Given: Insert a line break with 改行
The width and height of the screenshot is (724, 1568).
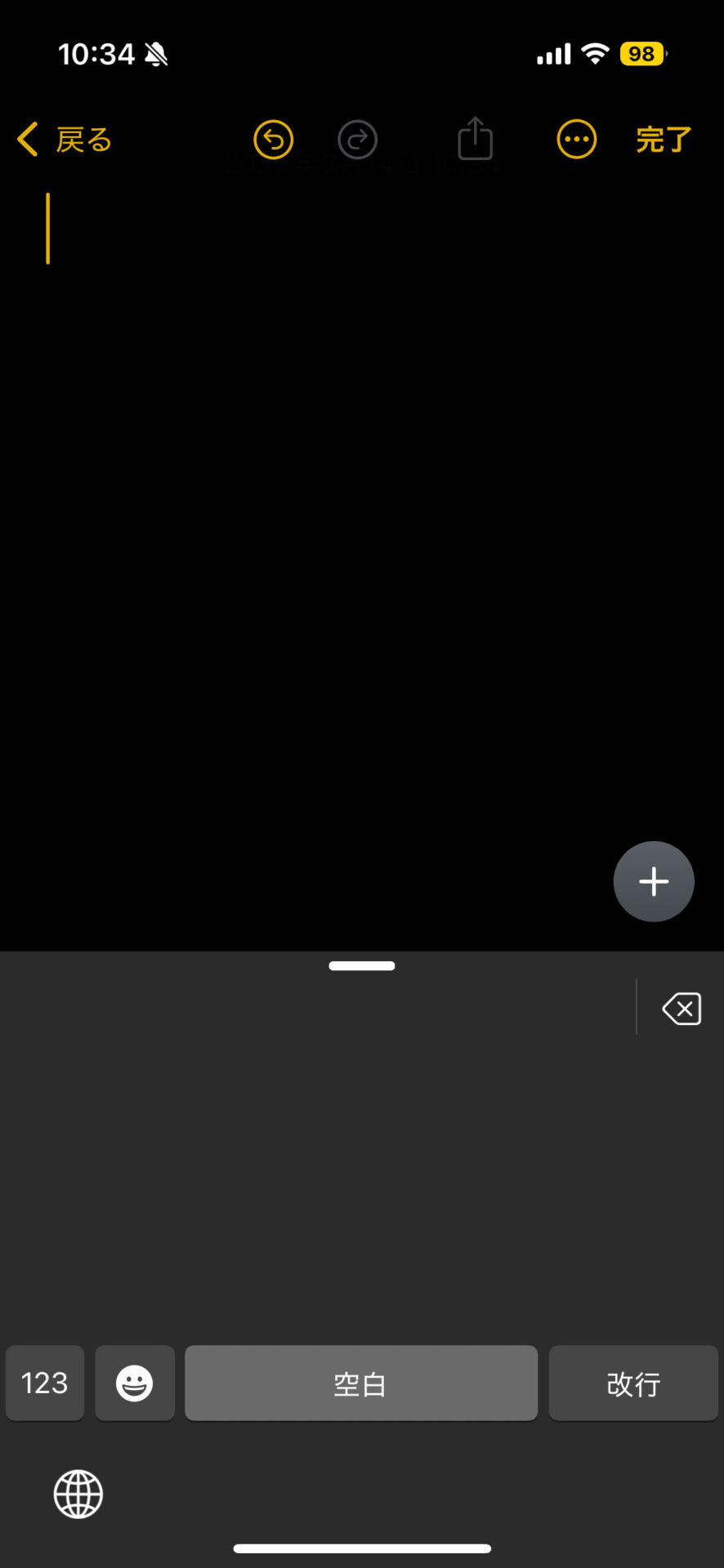Looking at the screenshot, I should pyautogui.click(x=633, y=1383).
